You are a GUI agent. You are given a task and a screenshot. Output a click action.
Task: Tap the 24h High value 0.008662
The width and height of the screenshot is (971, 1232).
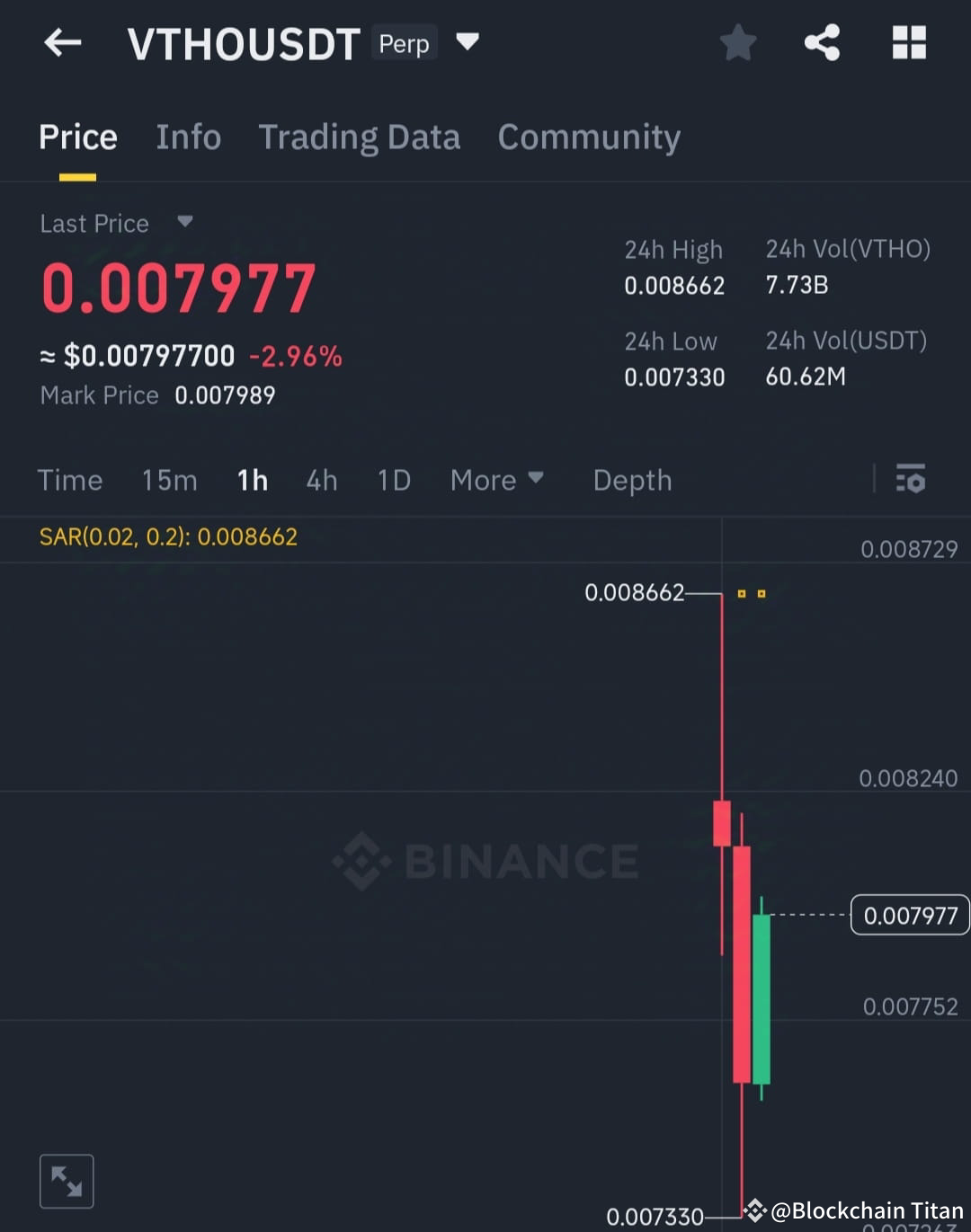coord(674,286)
